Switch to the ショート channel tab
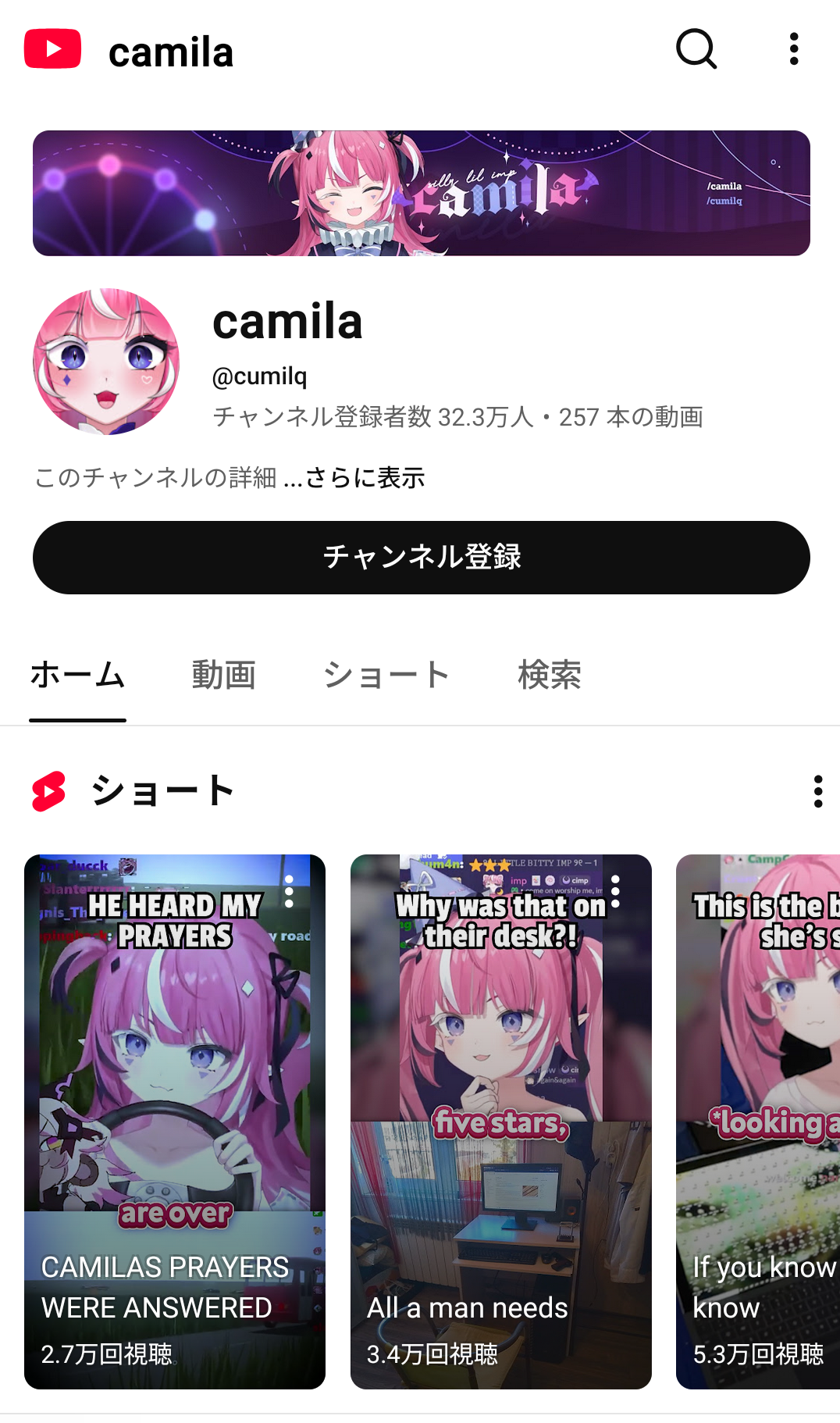The height and width of the screenshot is (1423, 840). 386,675
